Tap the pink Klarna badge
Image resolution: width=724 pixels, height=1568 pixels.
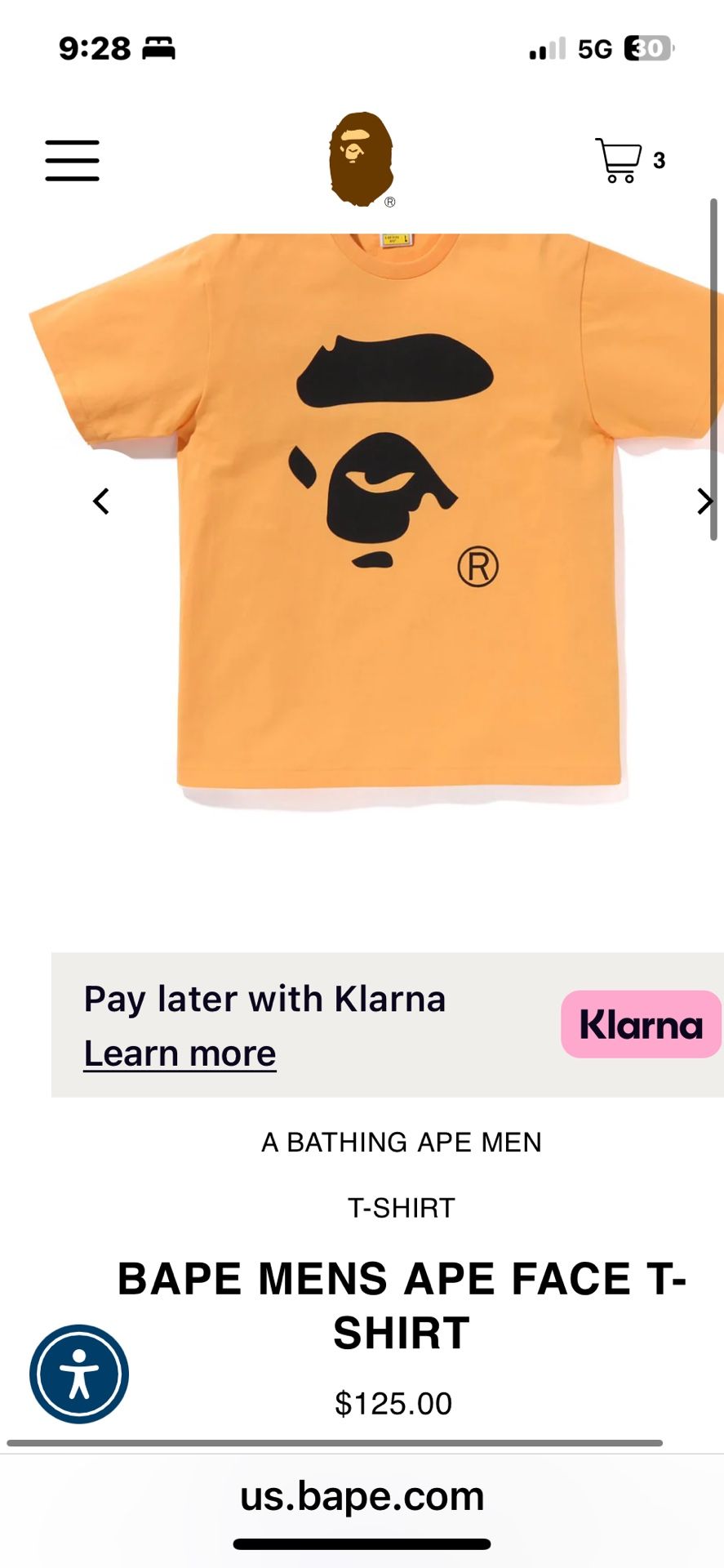(641, 1024)
